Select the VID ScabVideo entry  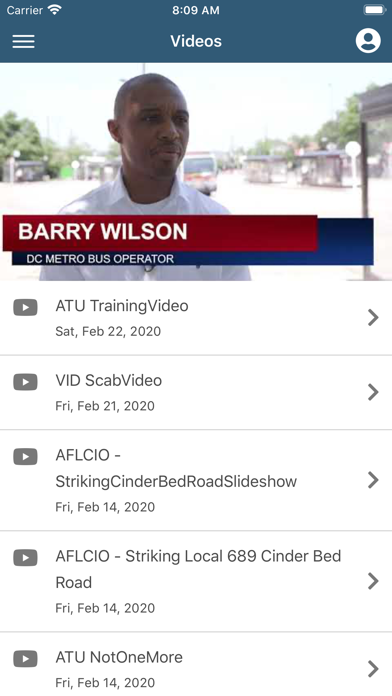click(x=196, y=392)
